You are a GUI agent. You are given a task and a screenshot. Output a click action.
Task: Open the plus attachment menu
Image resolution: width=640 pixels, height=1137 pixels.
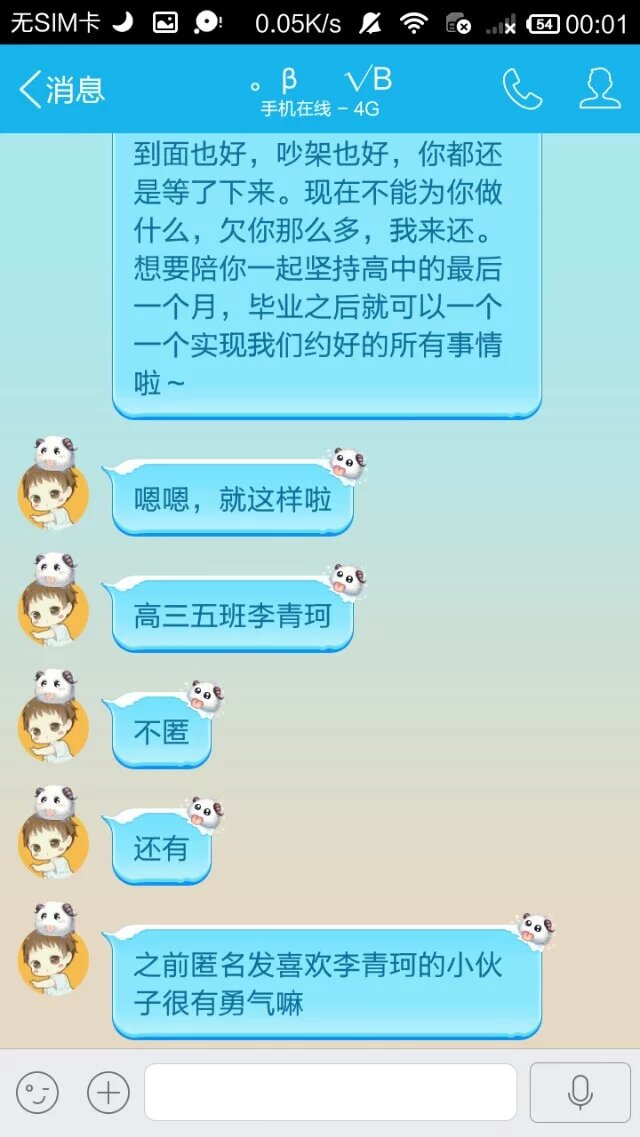[108, 1092]
